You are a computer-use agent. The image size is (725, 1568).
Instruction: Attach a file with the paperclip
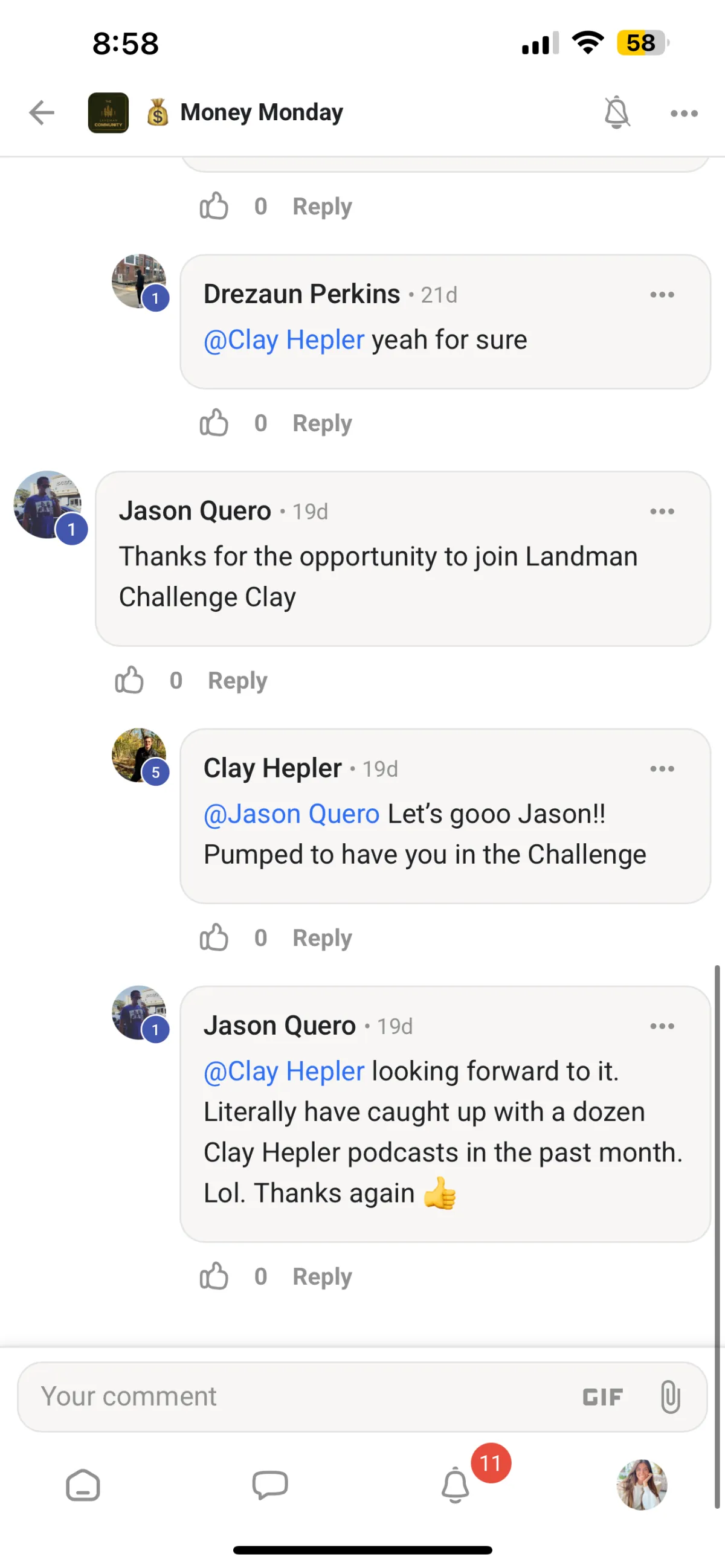tap(669, 1396)
